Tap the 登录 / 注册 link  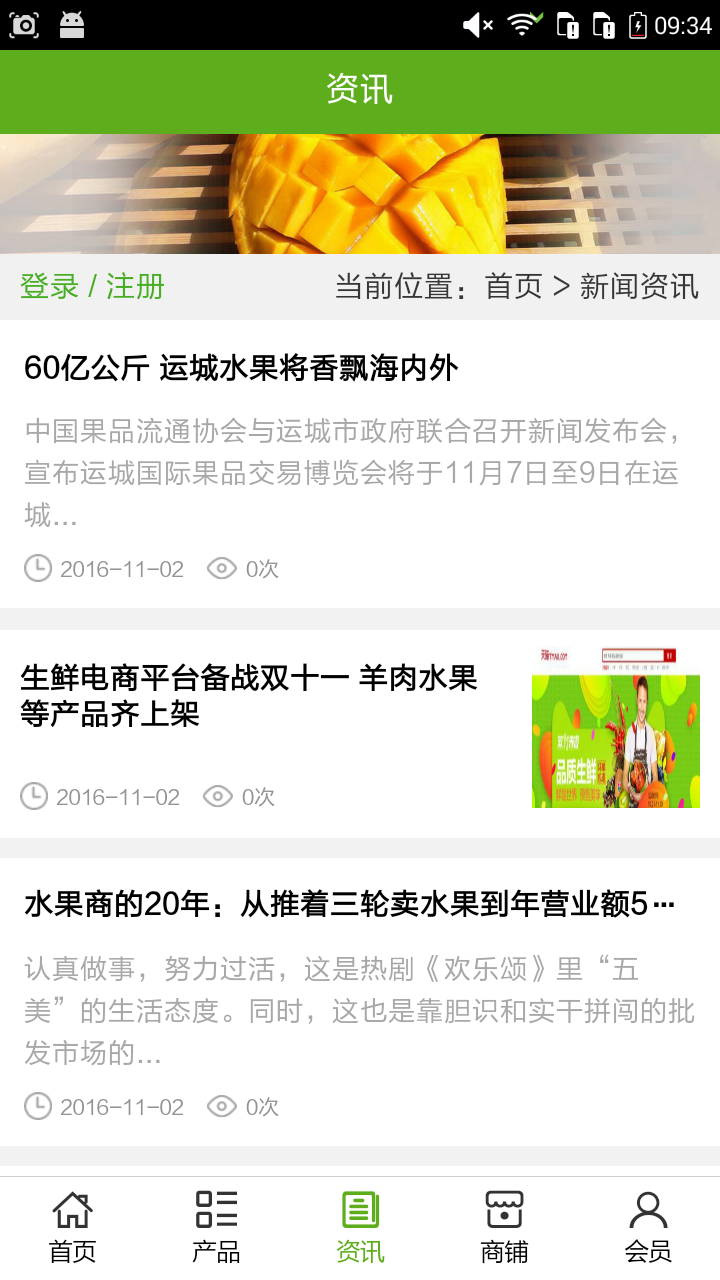click(92, 287)
